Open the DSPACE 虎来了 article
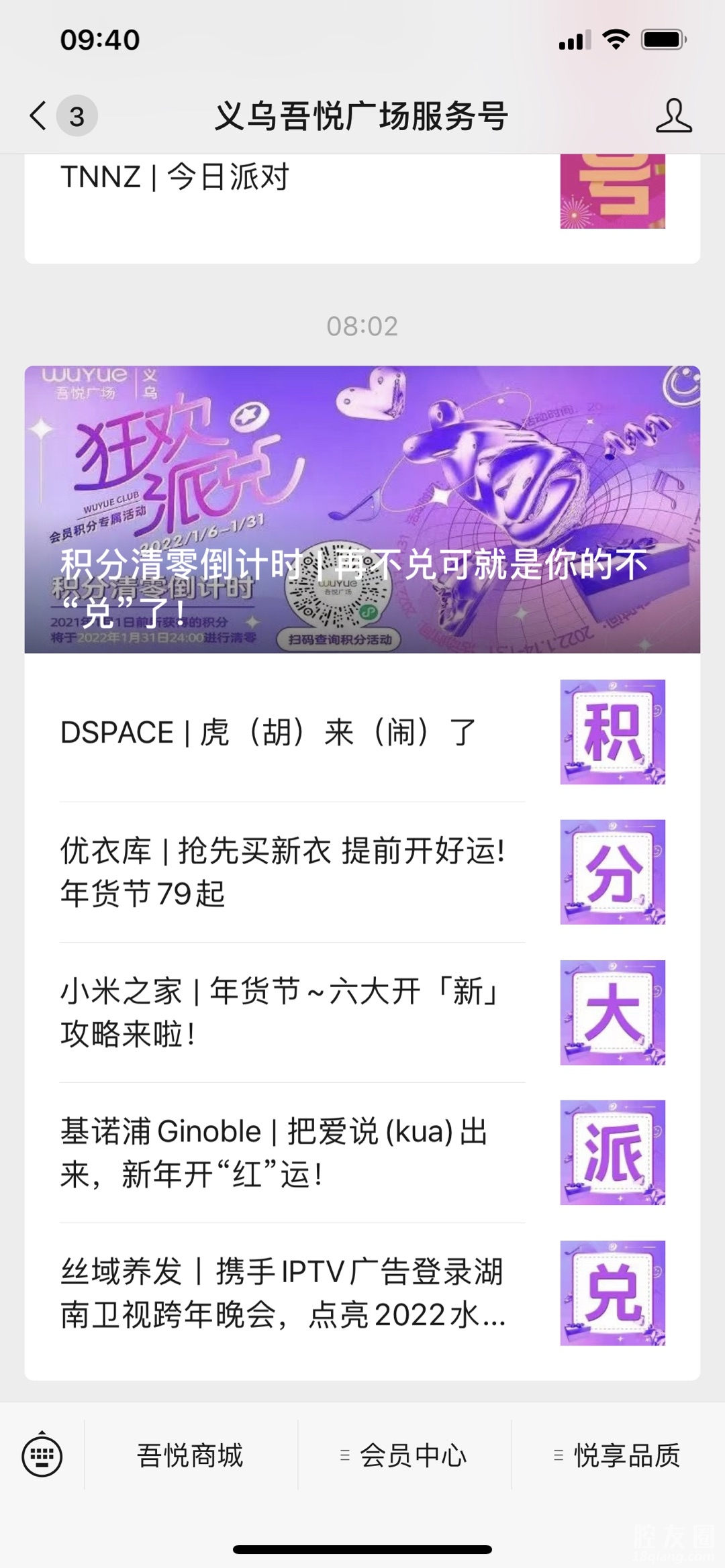This screenshot has width=725, height=1568. 269,732
